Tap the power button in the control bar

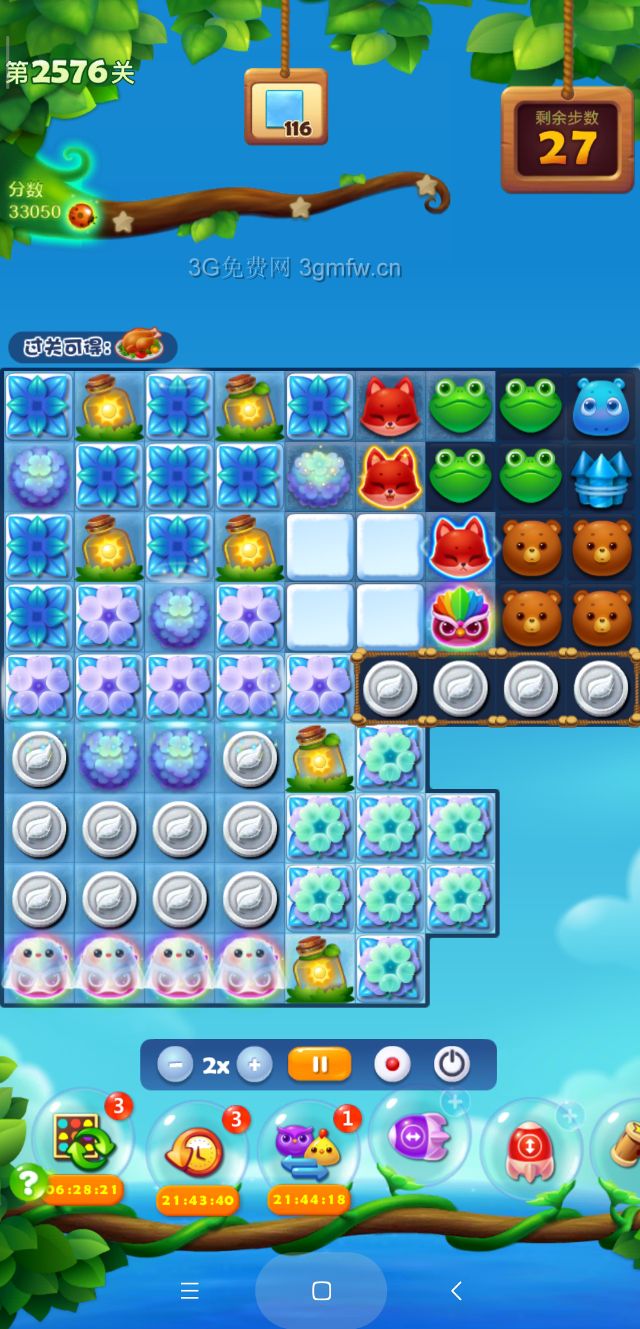click(x=452, y=1065)
